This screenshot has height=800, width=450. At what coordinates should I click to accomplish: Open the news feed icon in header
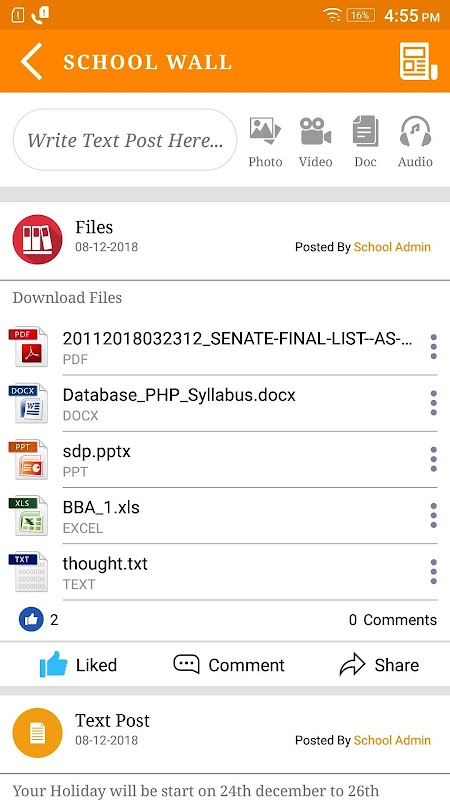point(418,62)
